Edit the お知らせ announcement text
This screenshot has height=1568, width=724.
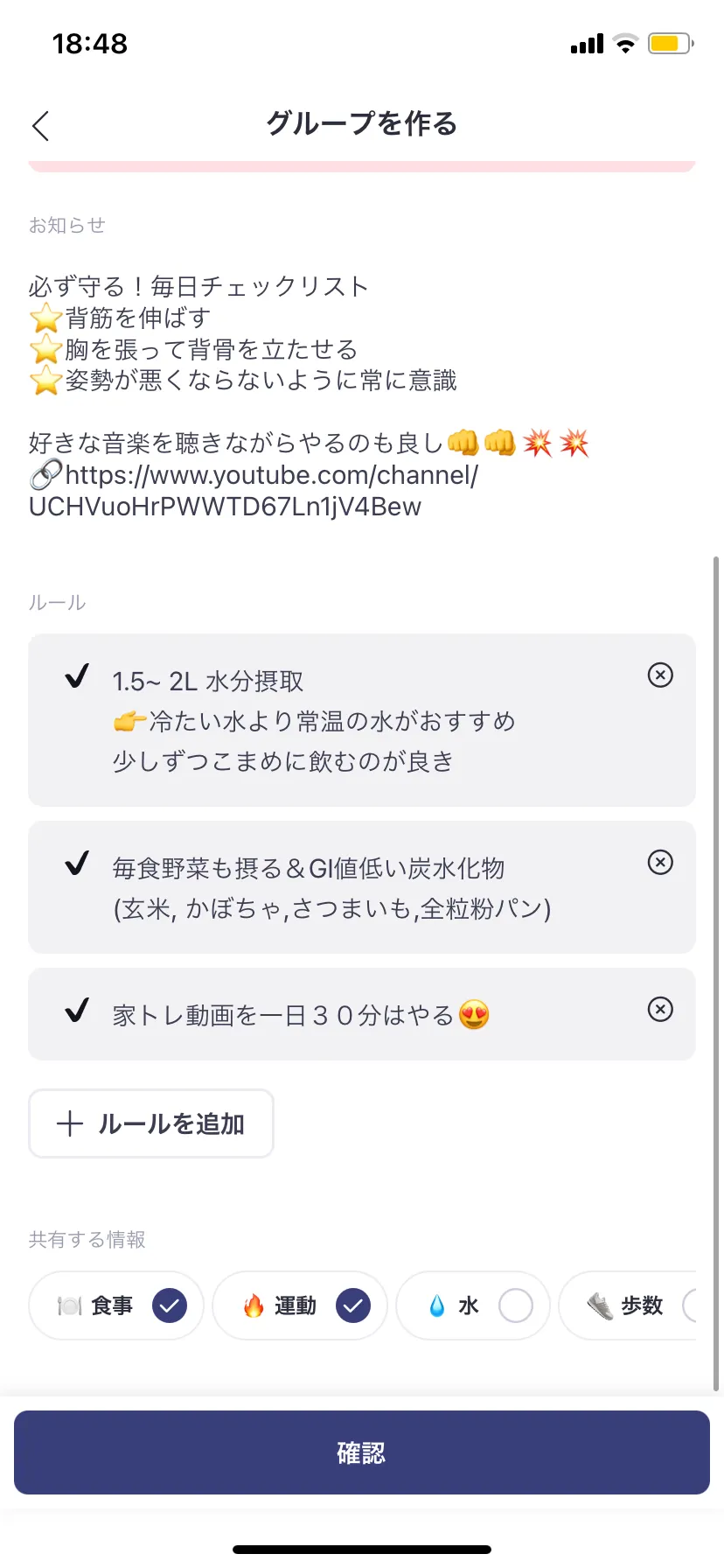(262, 395)
